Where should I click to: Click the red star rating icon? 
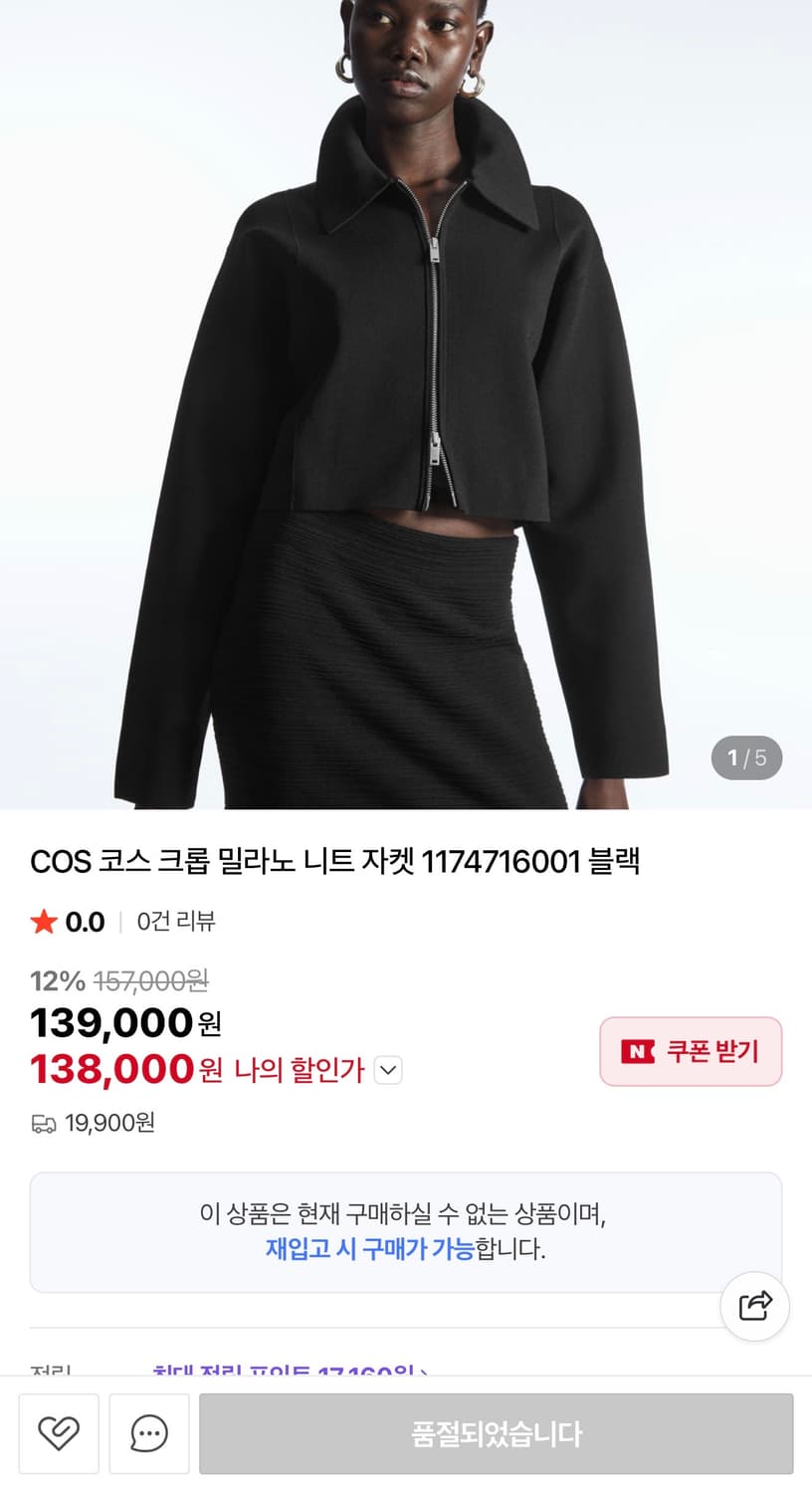click(42, 921)
